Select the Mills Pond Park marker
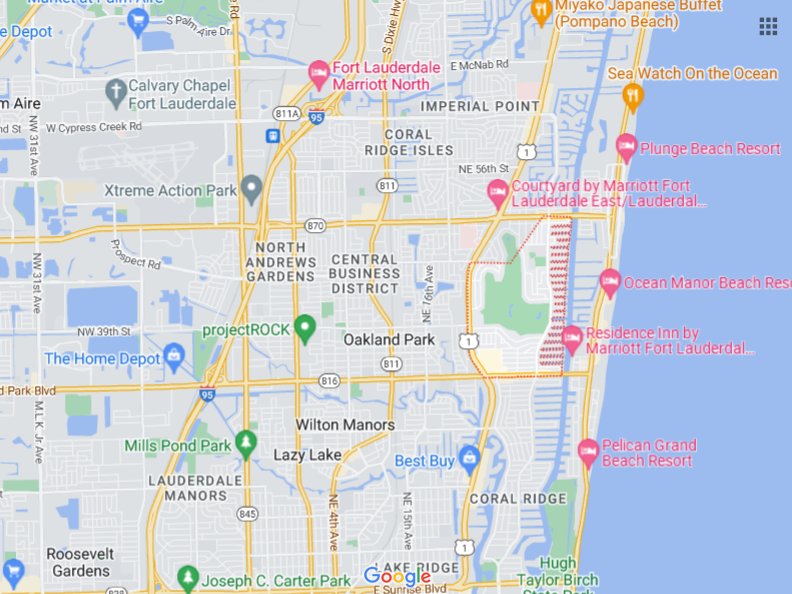Screen dimensions: 792x594 click(x=246, y=443)
